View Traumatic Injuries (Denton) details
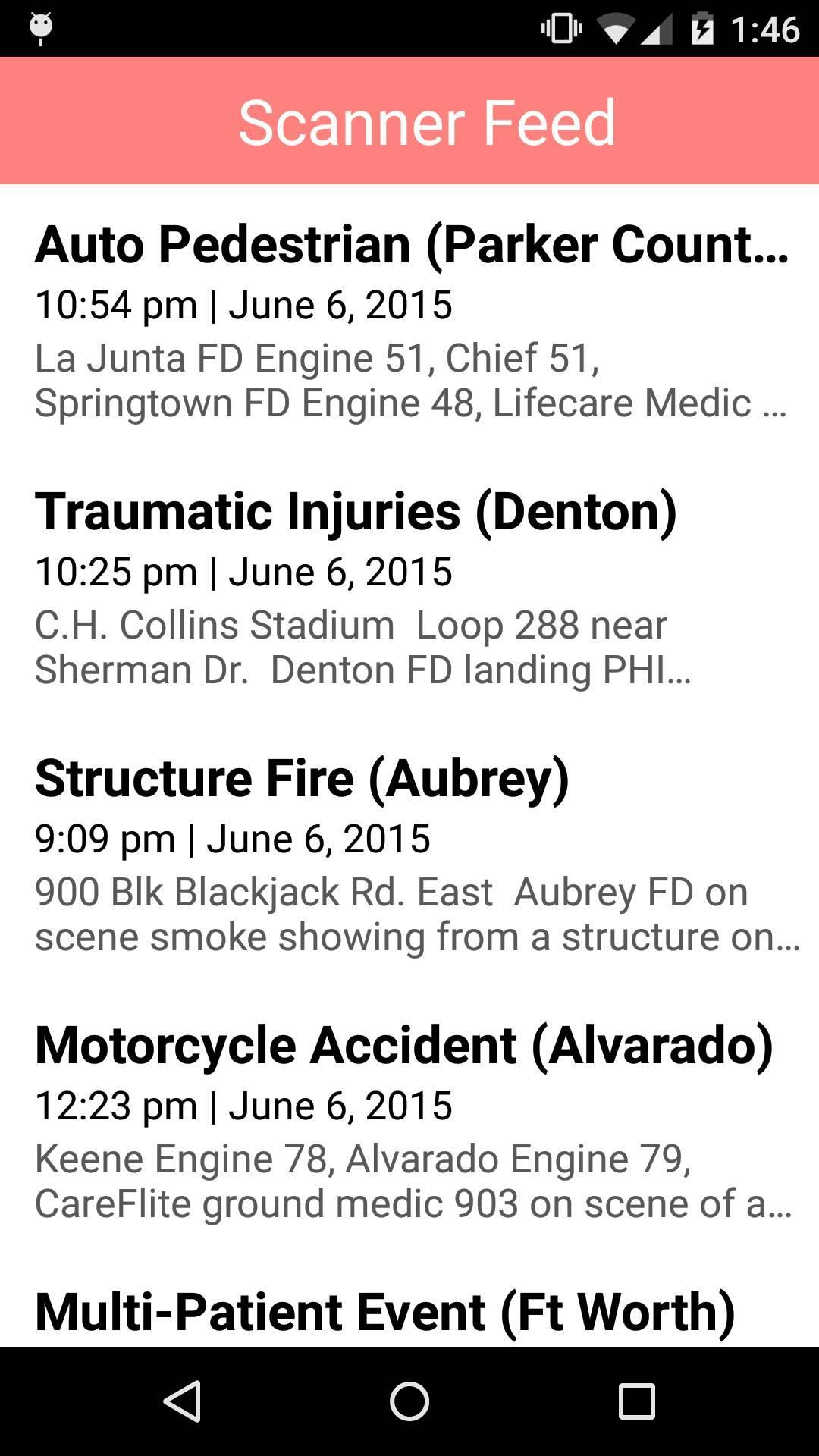 (x=409, y=587)
